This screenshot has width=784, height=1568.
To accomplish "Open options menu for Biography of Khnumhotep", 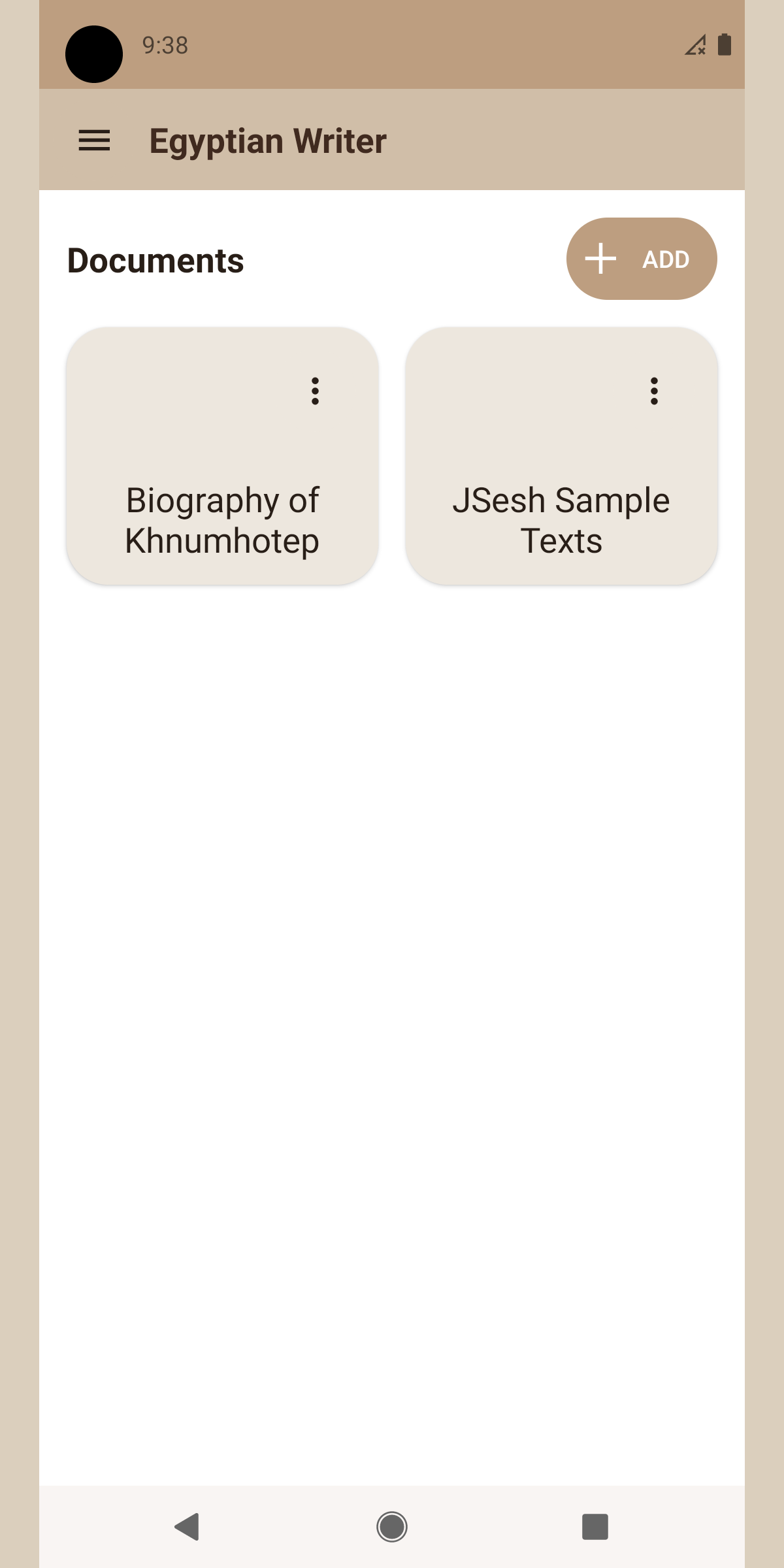I will tap(315, 391).
